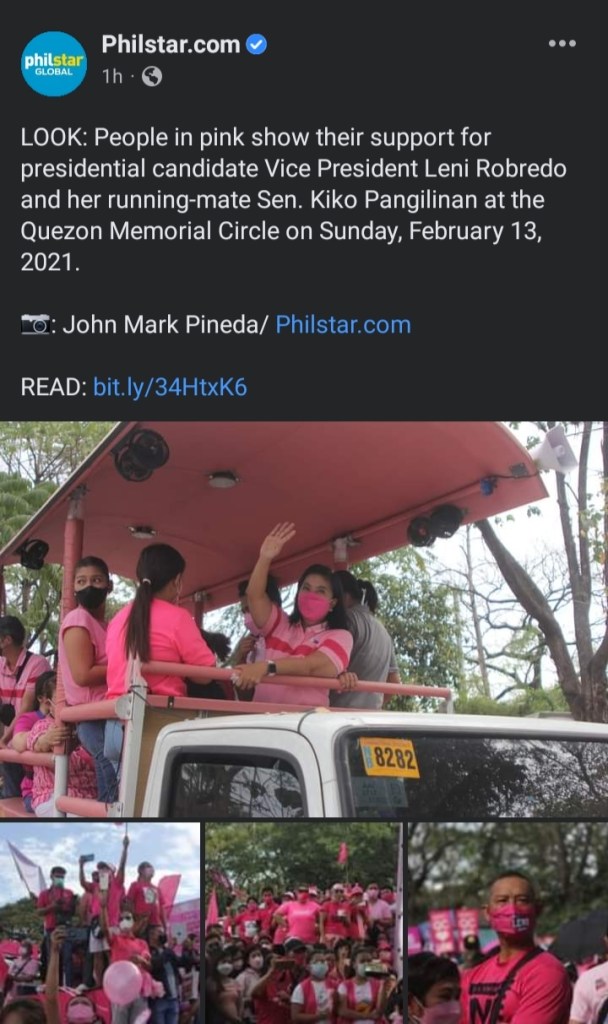
Task: Open the large photo of woman waving
Action: coord(304,618)
